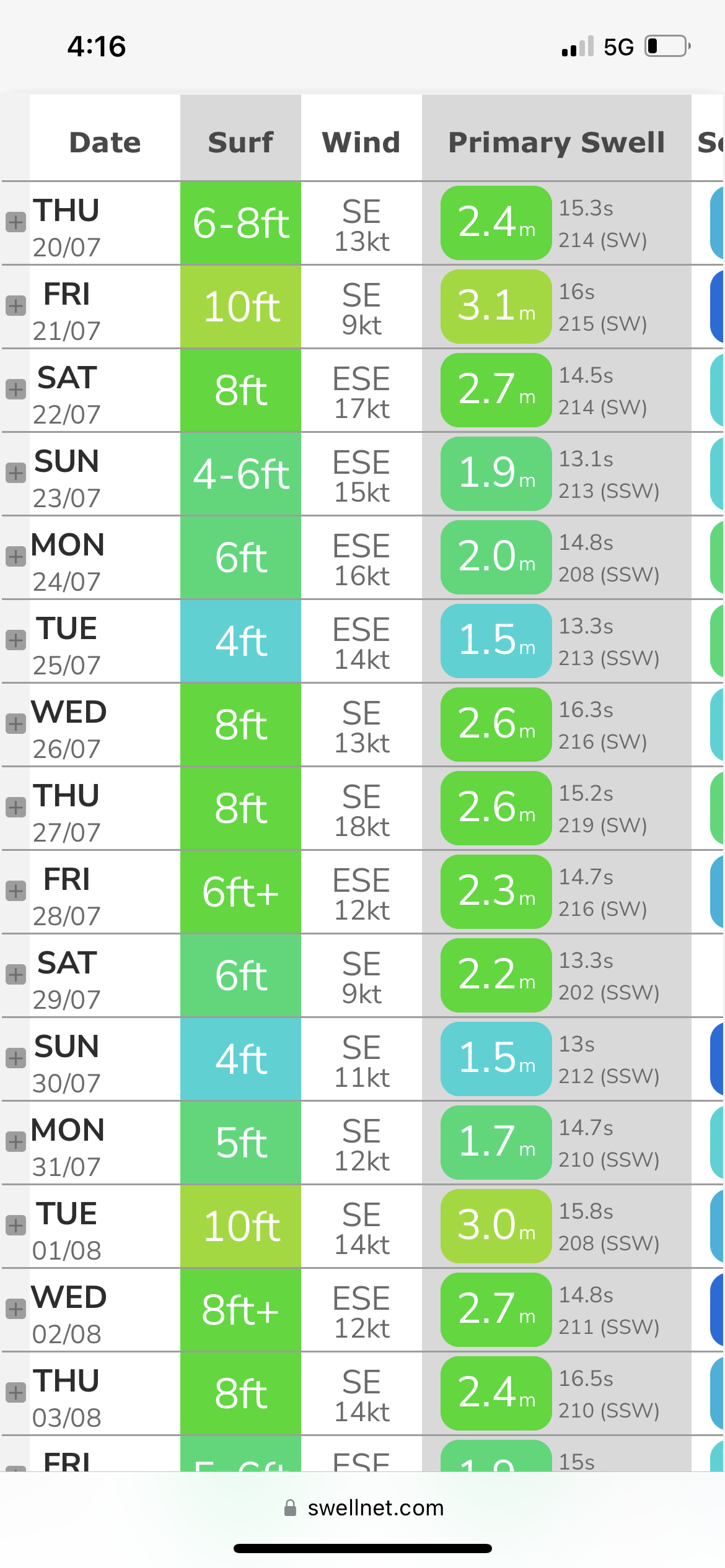Expand the WED 02/08 forecast row

pos(15,1309)
